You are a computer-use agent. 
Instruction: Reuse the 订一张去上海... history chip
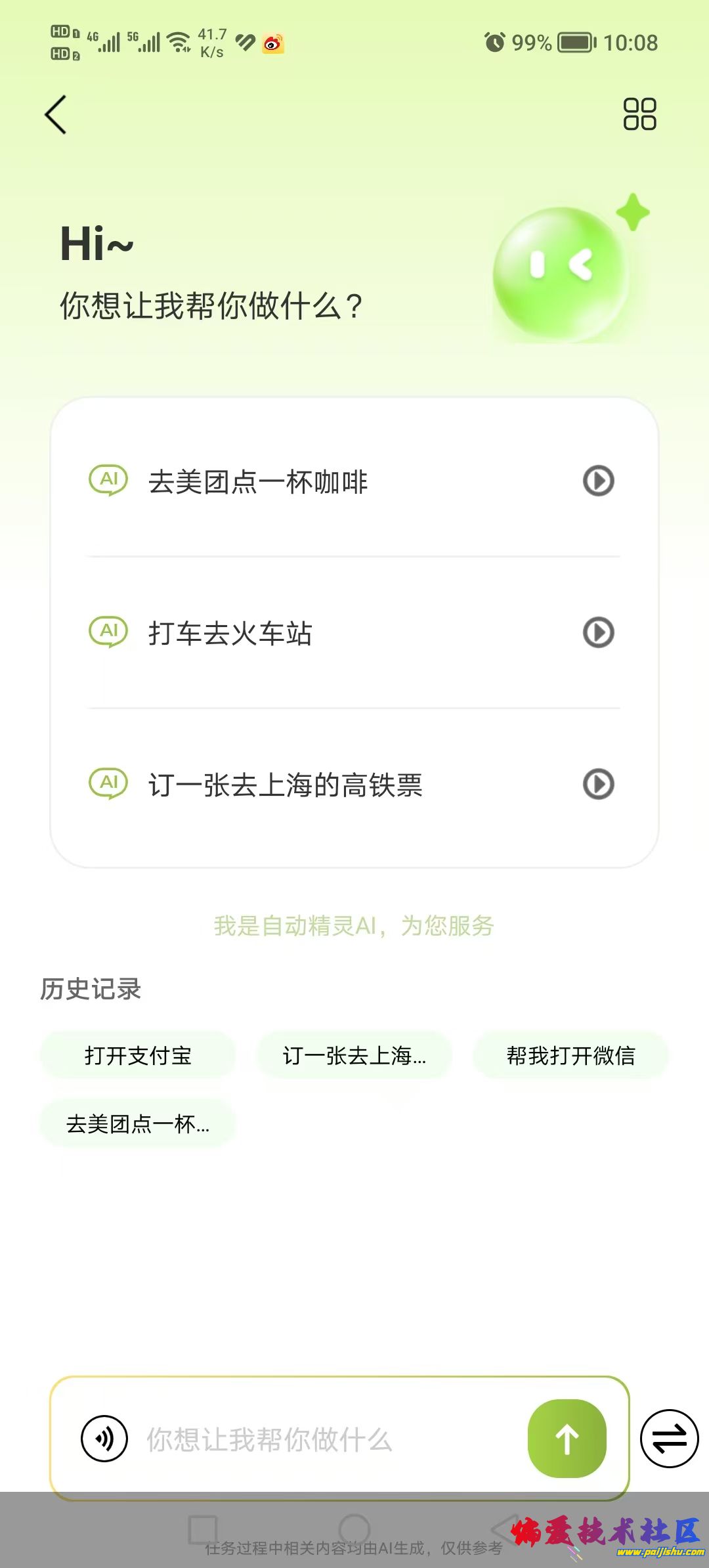click(354, 1056)
